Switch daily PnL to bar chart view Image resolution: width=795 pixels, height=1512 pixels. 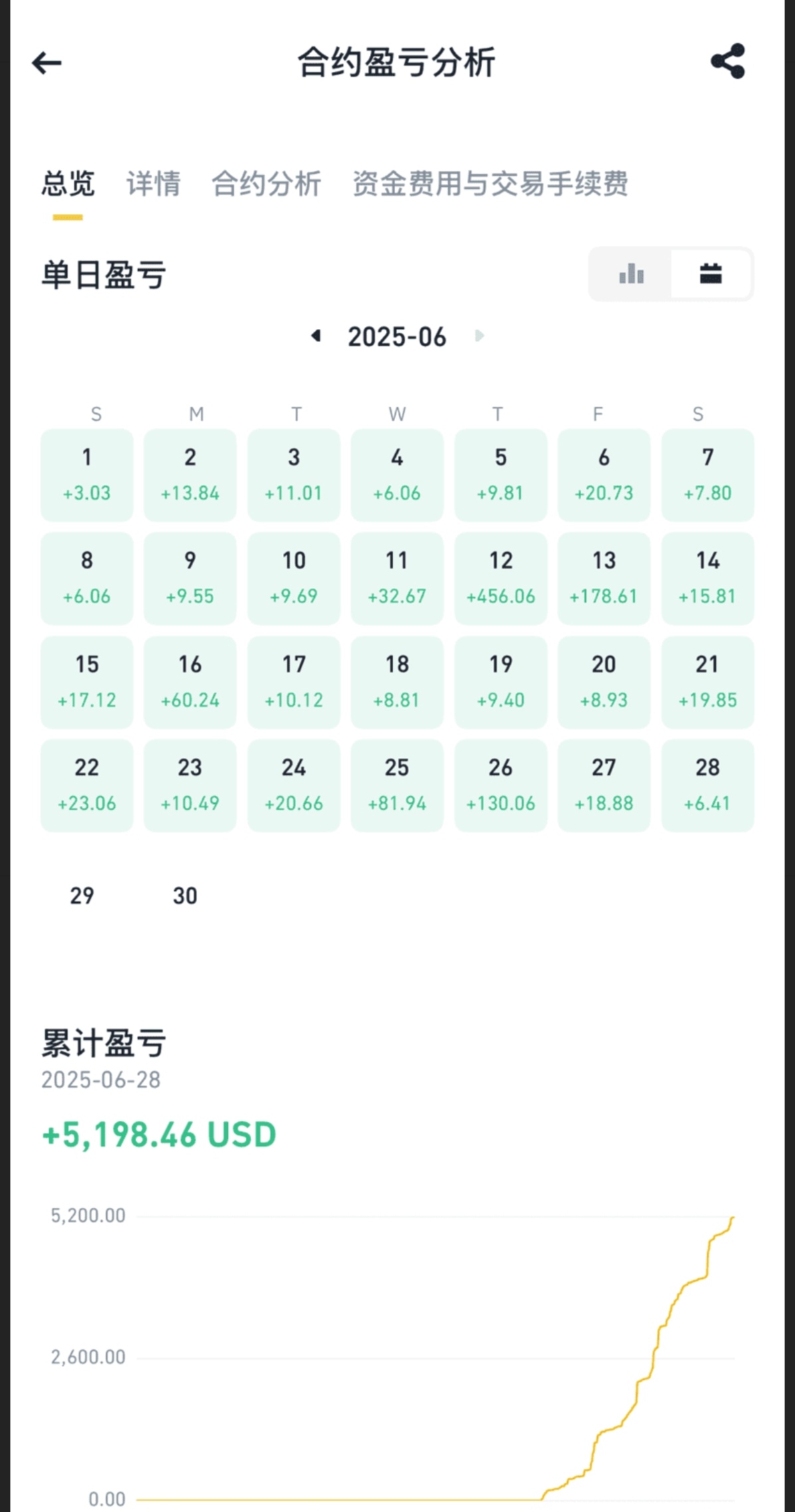point(631,274)
